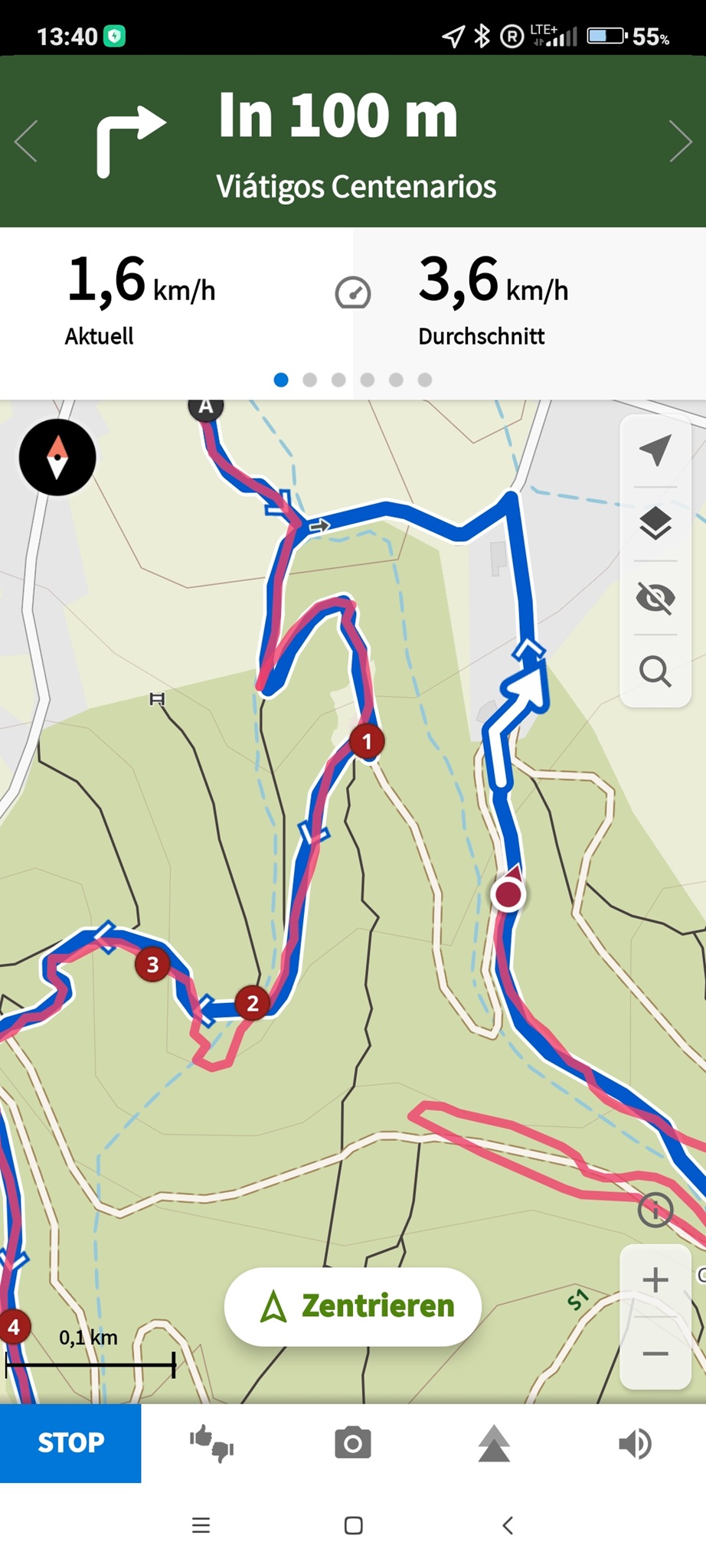Jump to second stats page dot
The width and height of the screenshot is (706, 1568).
click(309, 380)
